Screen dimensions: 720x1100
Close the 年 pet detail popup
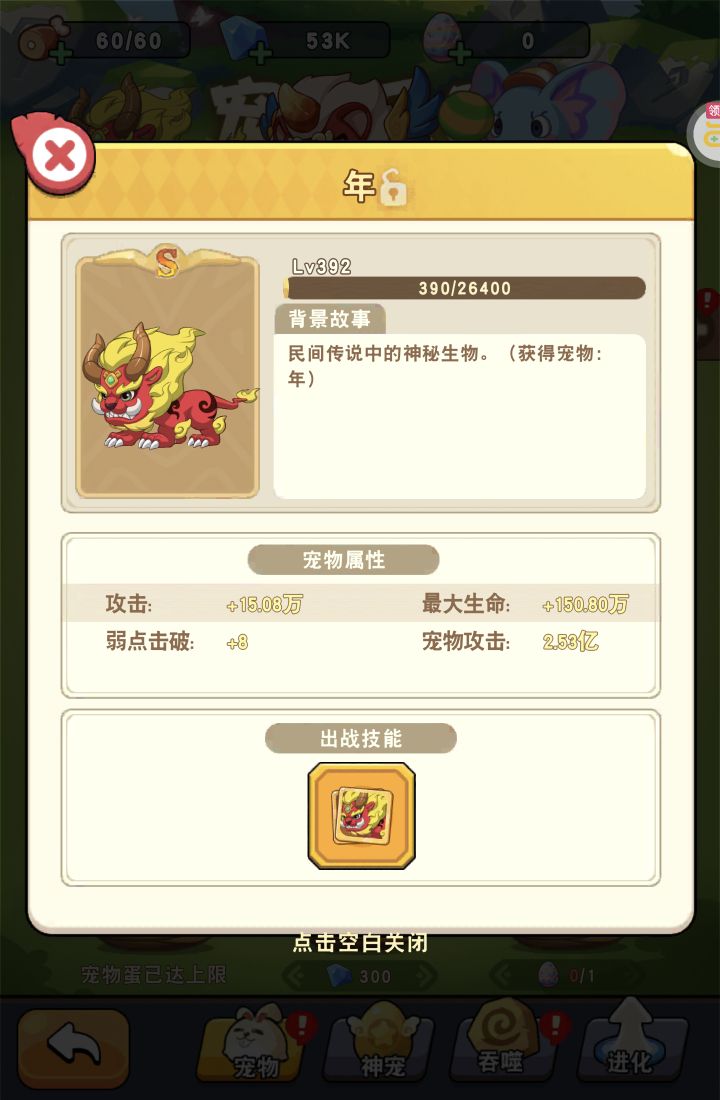pos(59,156)
